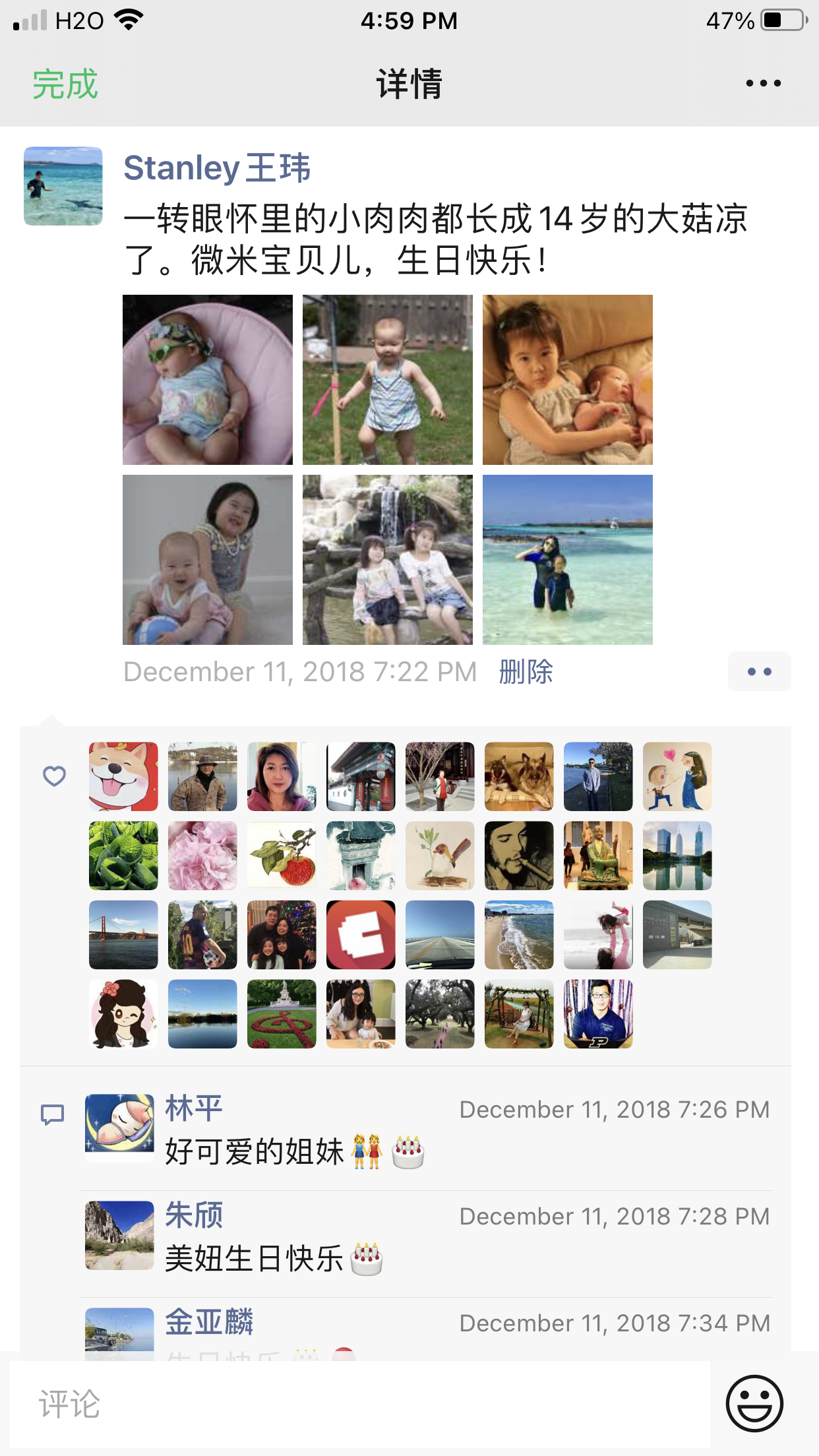This screenshot has width=819, height=1456.
Task: Open the like and comment two-dot button
Action: pos(759,672)
